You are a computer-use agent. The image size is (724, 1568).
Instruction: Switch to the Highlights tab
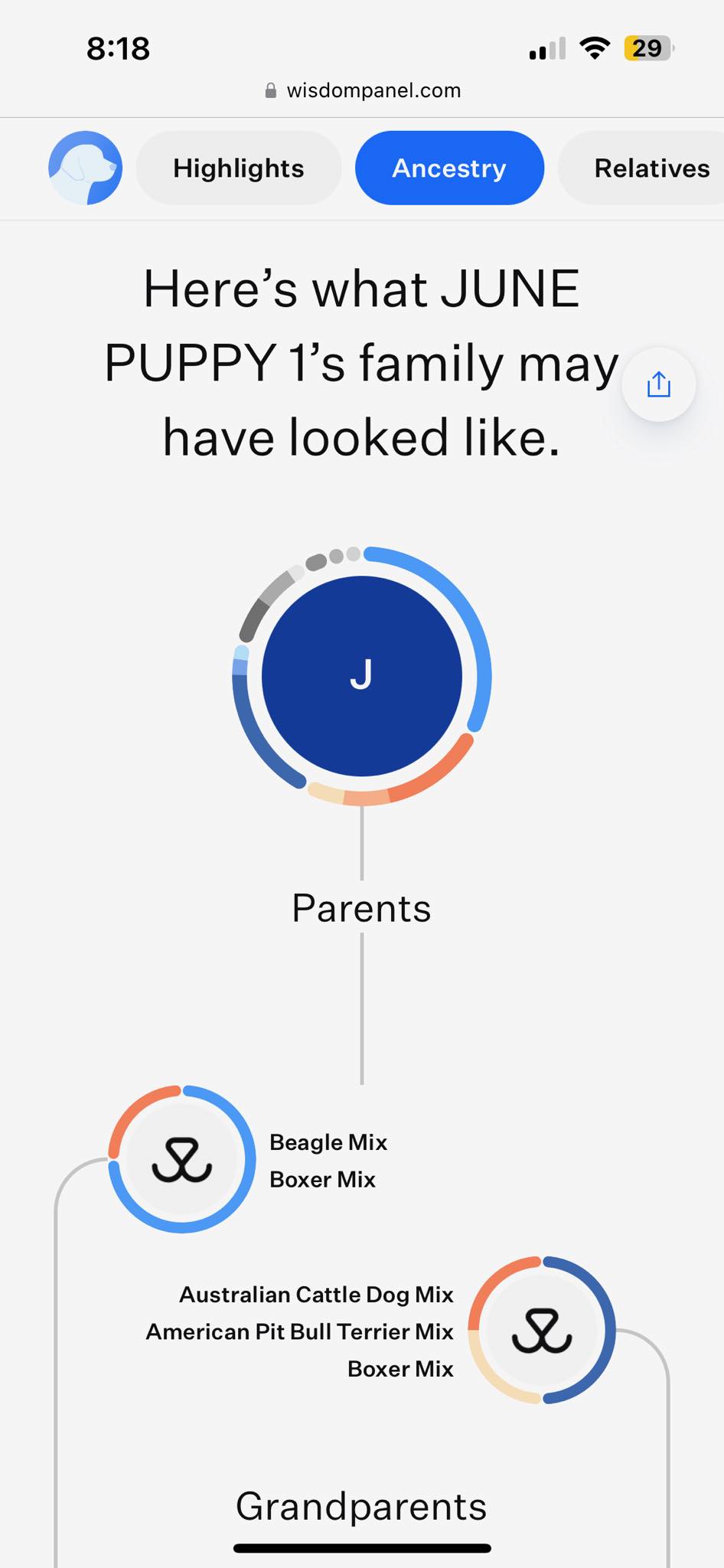tap(239, 168)
